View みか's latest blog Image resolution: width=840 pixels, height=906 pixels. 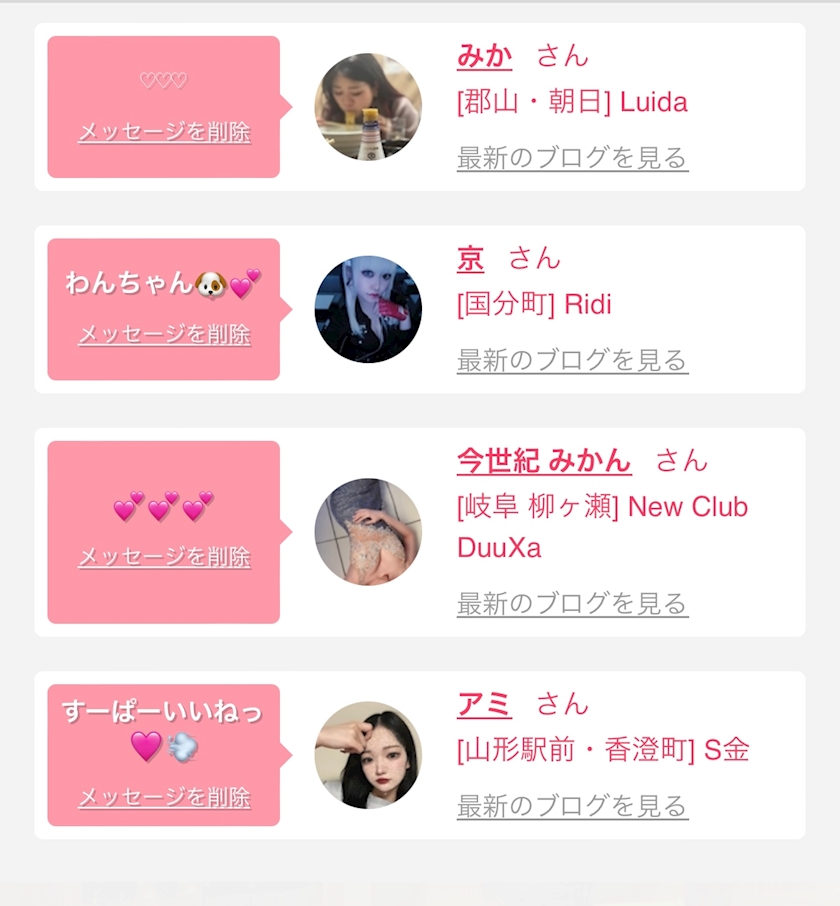coord(573,158)
